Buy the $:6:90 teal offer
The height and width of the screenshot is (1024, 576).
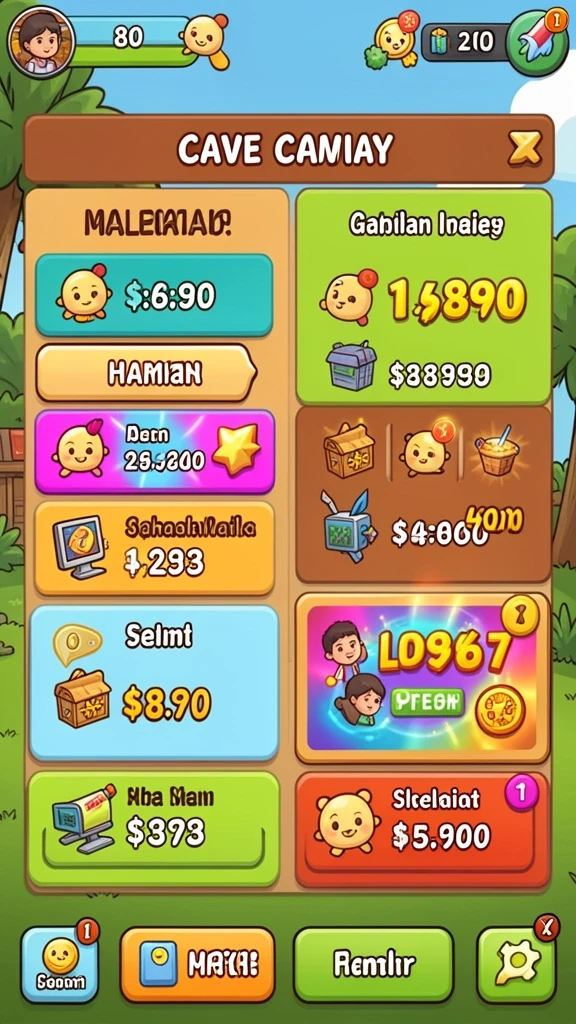click(154, 295)
